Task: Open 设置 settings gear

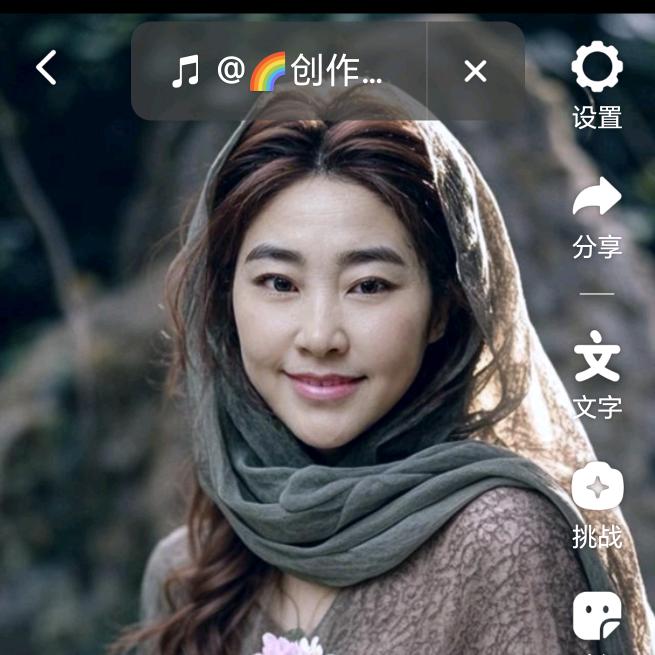Action: point(597,68)
